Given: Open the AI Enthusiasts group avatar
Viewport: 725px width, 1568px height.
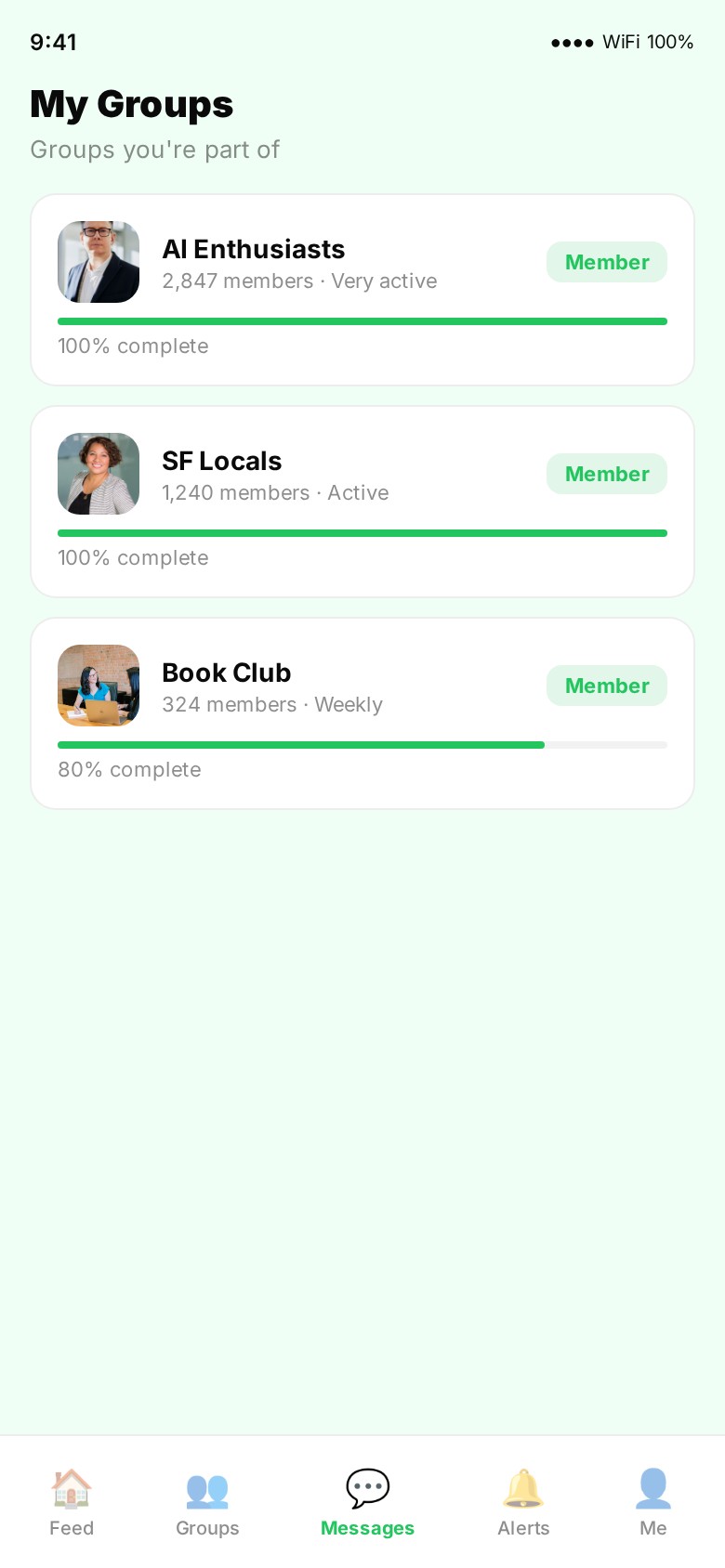Looking at the screenshot, I should click(98, 262).
